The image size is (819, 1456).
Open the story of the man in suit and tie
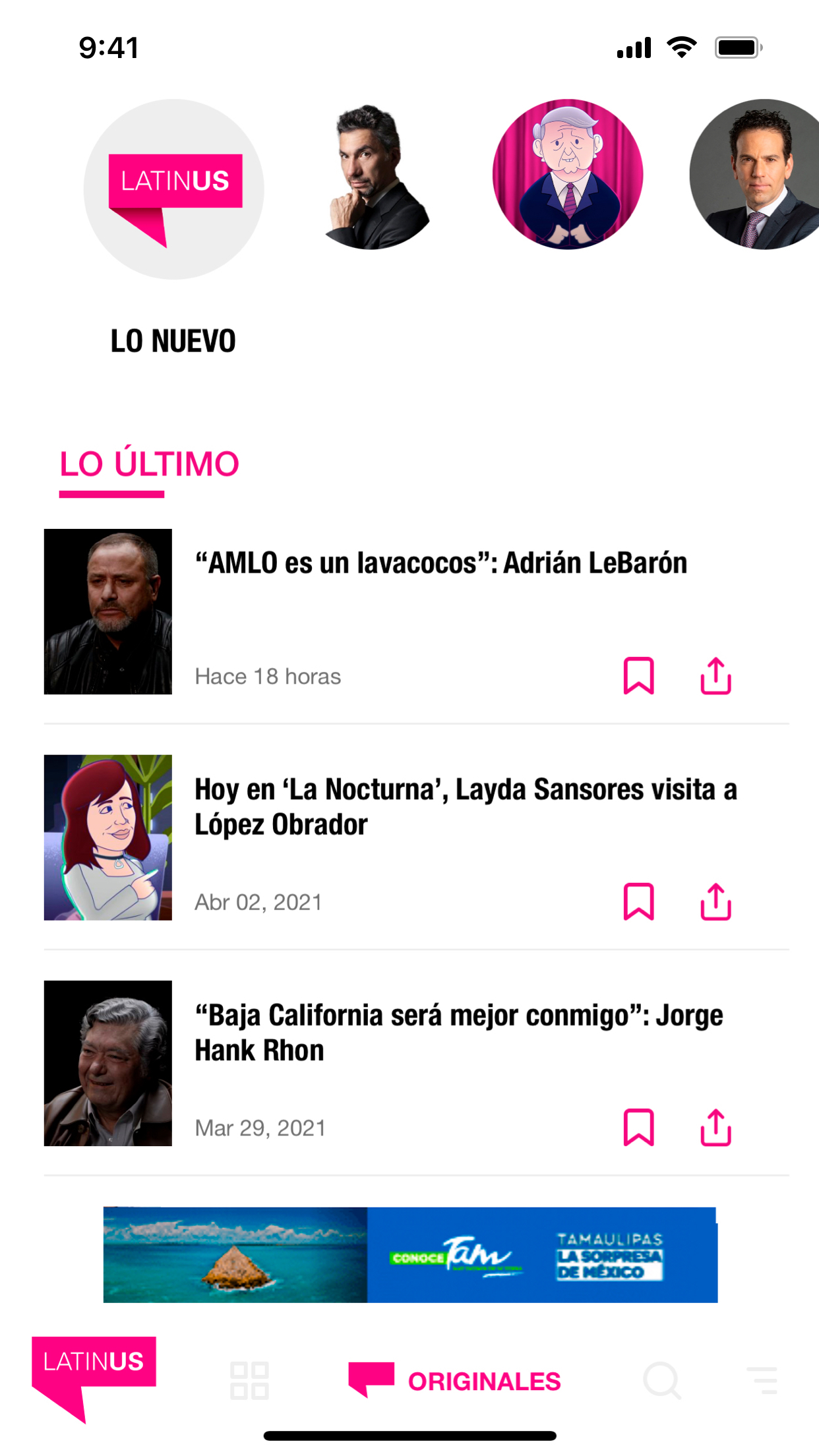click(754, 174)
